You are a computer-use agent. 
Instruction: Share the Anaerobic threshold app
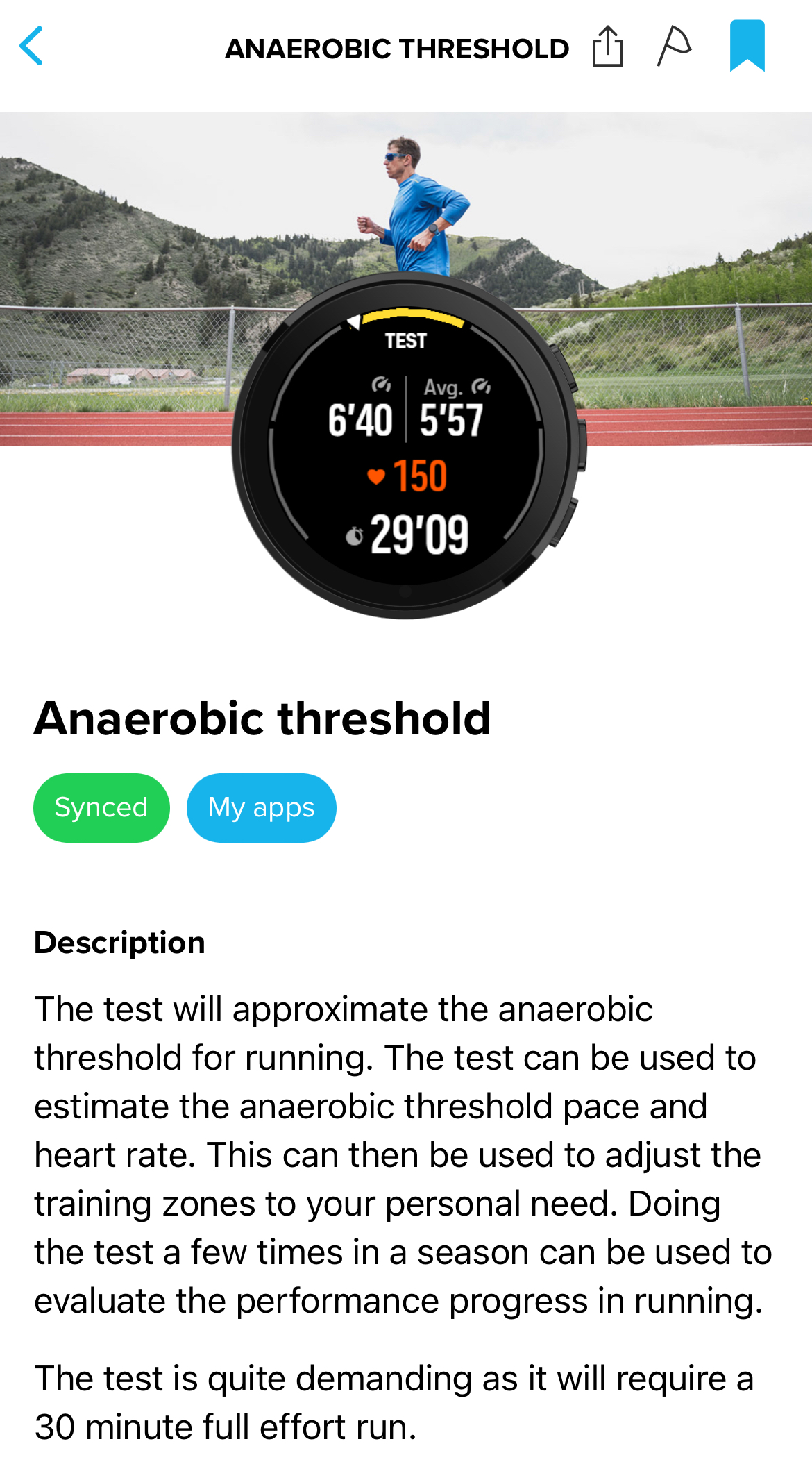pos(607,47)
